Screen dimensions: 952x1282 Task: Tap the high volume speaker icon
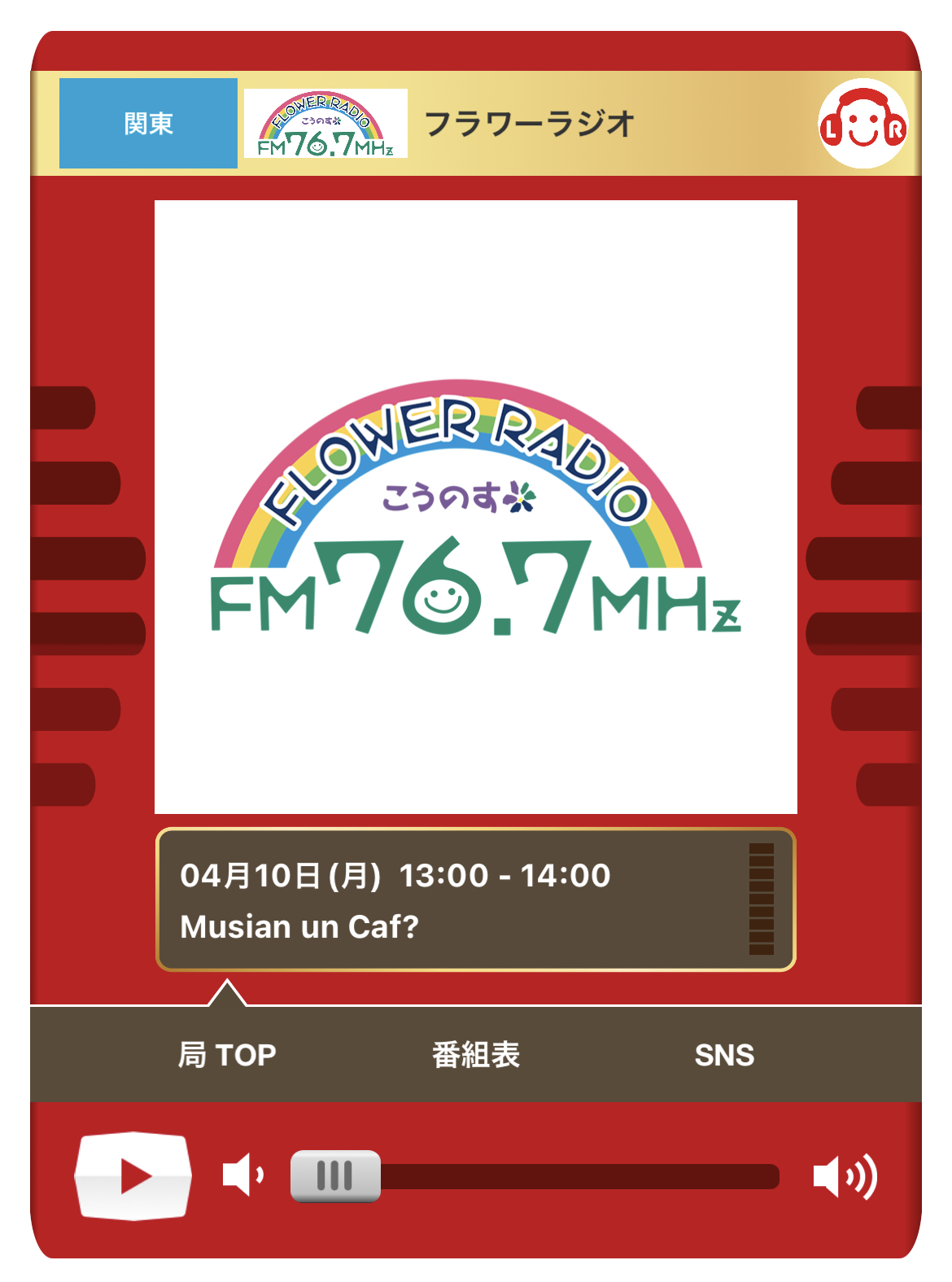(x=845, y=1176)
